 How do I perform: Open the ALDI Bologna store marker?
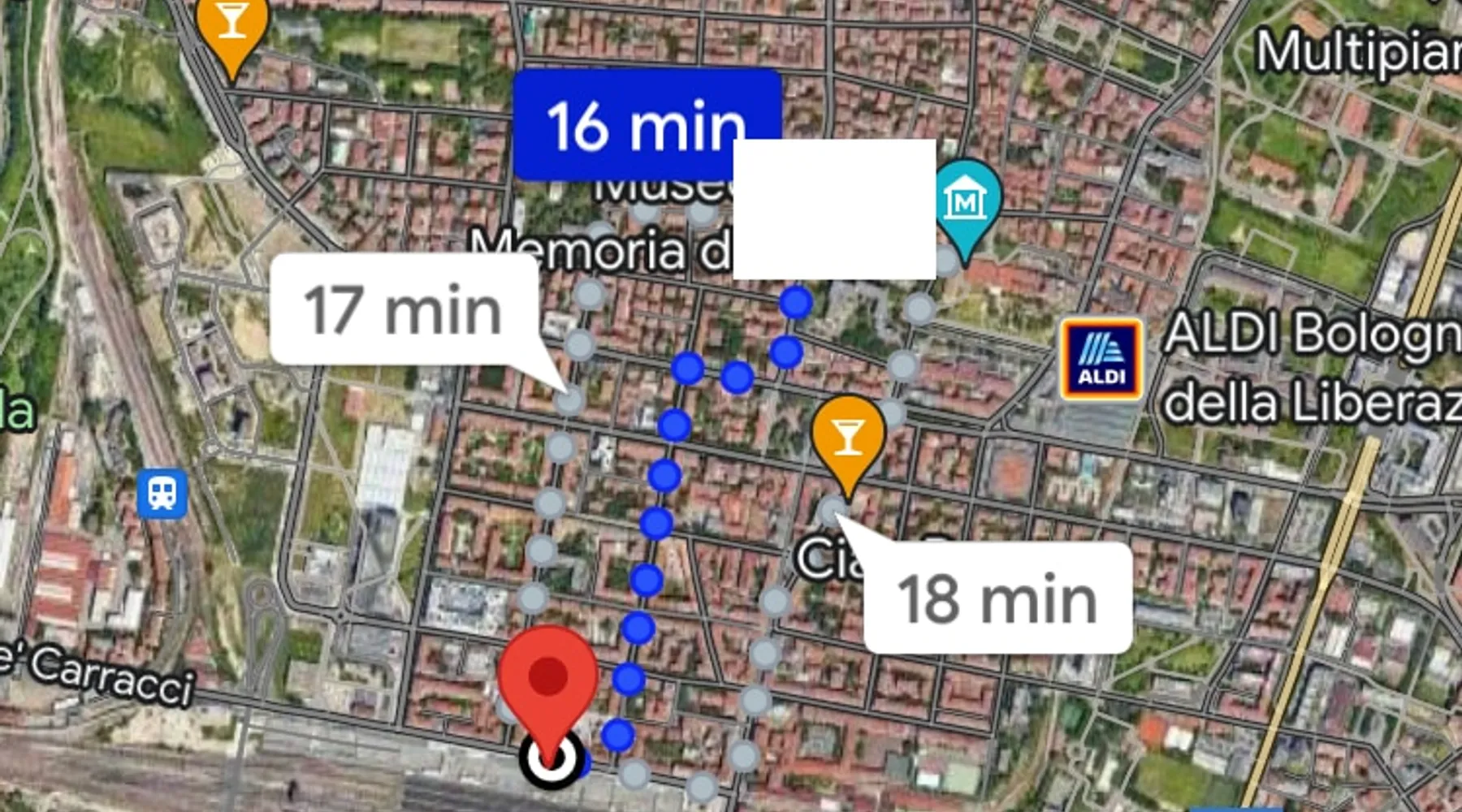point(1101,360)
